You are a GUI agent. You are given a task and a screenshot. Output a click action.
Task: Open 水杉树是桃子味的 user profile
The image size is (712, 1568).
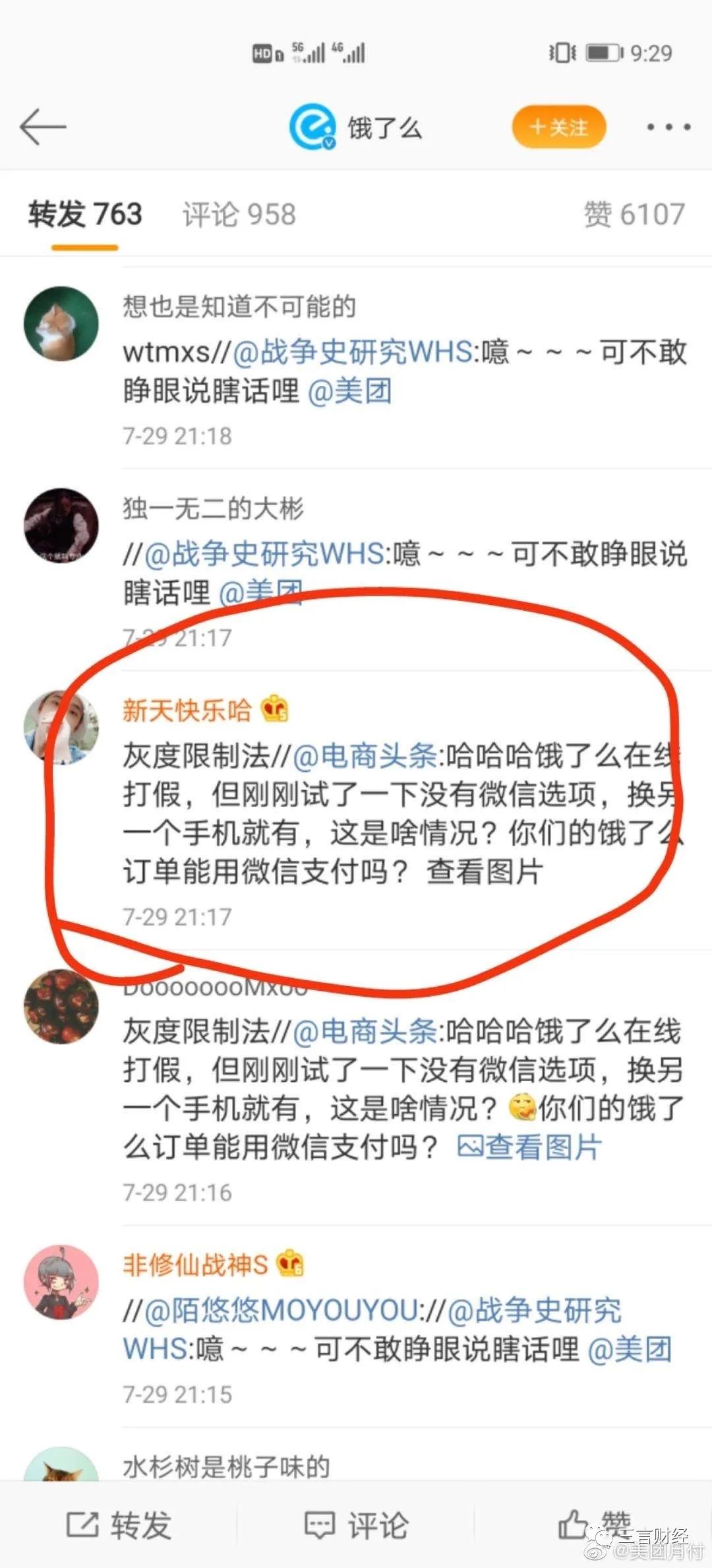[x=226, y=1466]
